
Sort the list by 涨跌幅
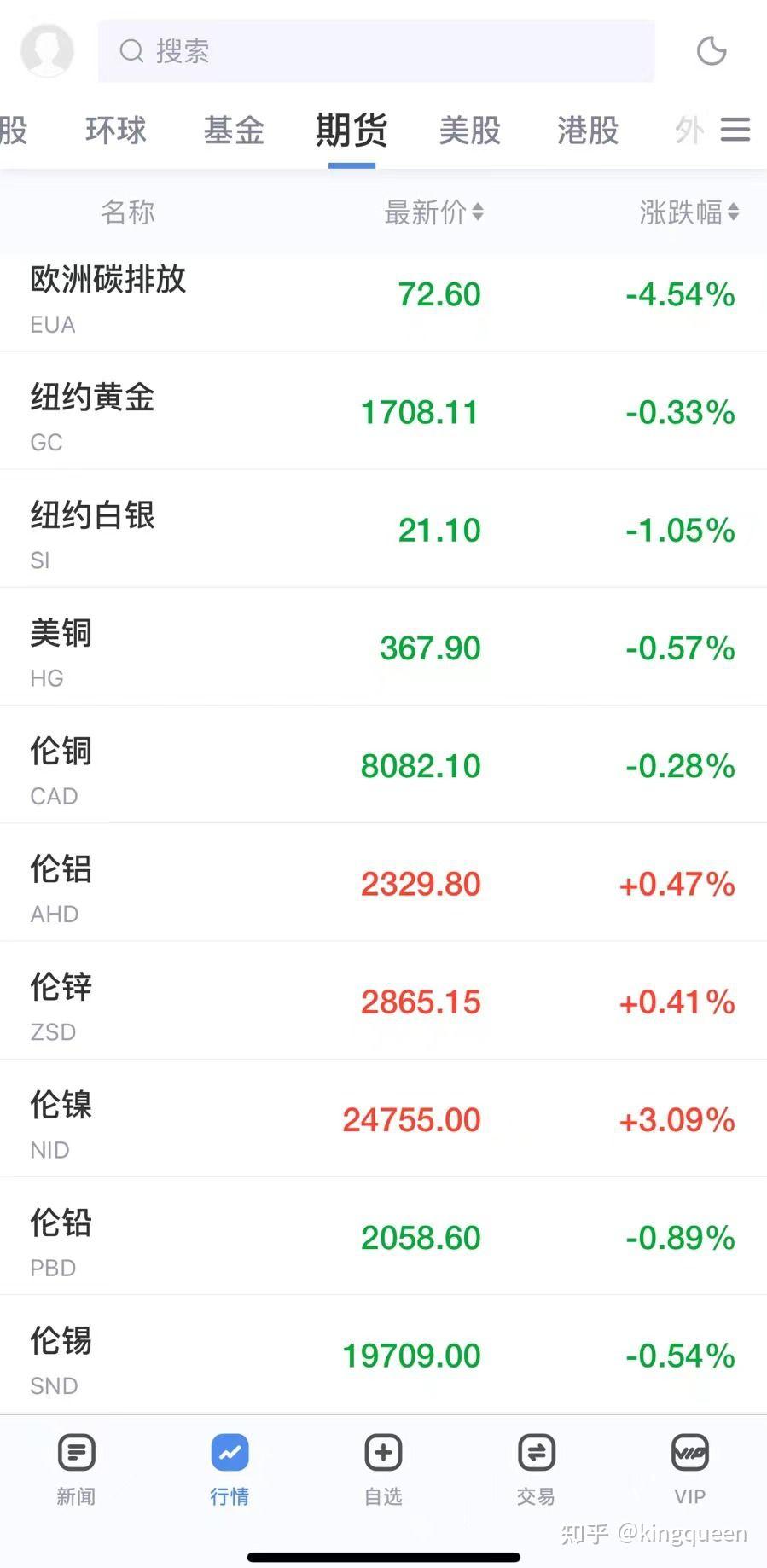(x=688, y=213)
